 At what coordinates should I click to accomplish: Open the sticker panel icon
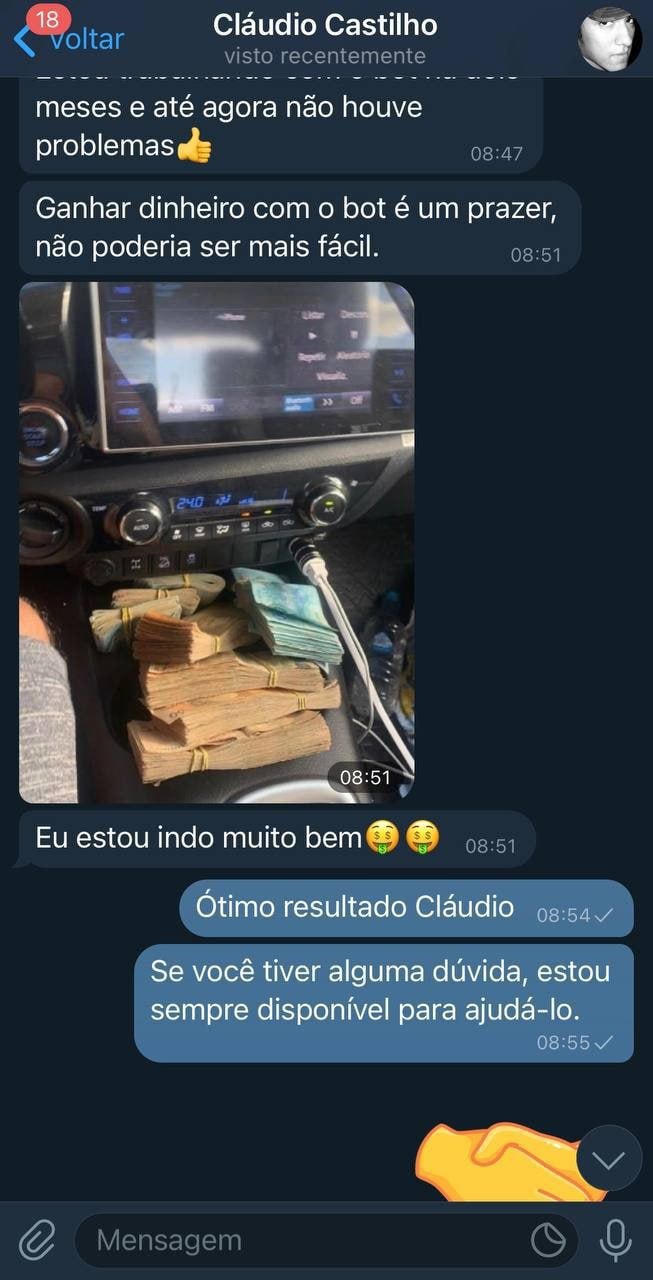[548, 1241]
